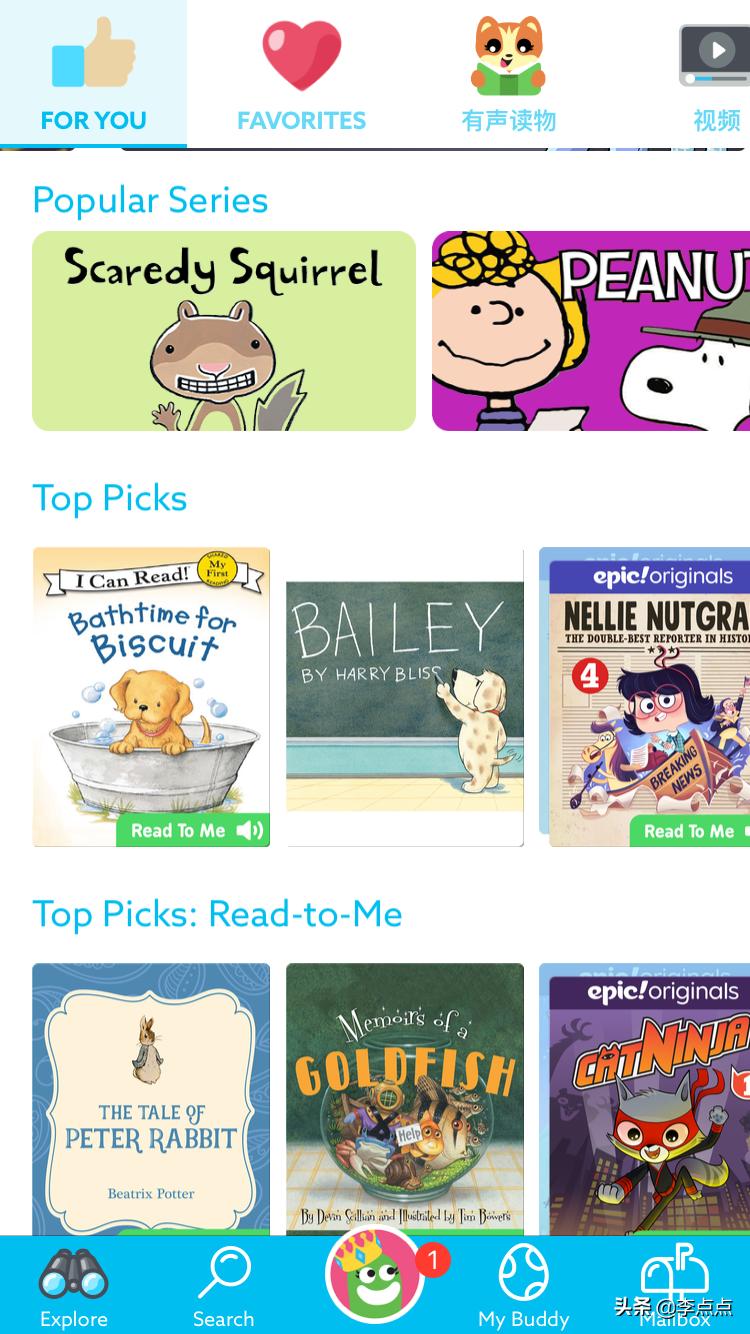The width and height of the screenshot is (750, 1334).
Task: Read Bailey by Harry Bliss
Action: coord(405,697)
